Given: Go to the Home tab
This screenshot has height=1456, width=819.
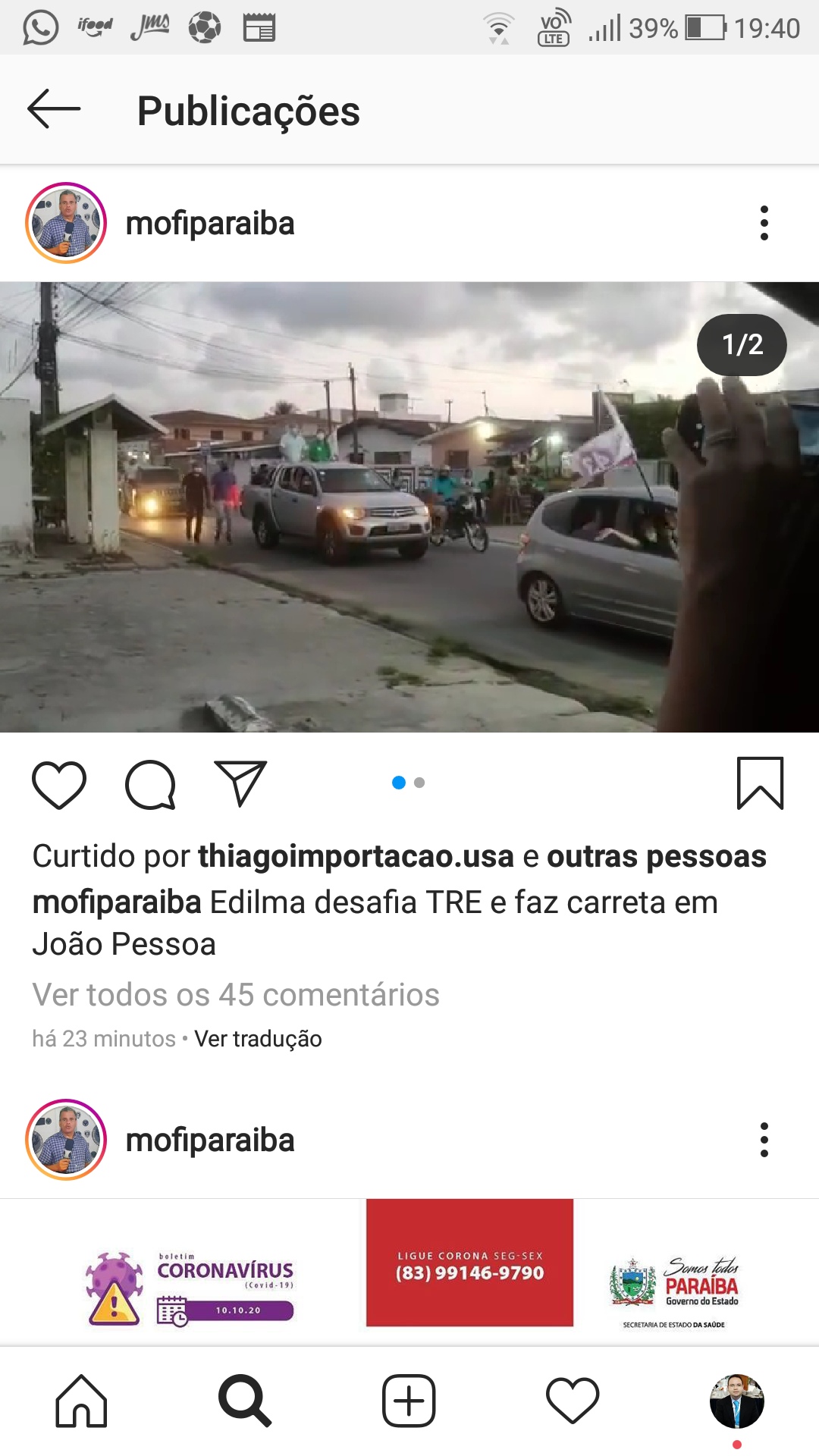Looking at the screenshot, I should coord(82,1401).
